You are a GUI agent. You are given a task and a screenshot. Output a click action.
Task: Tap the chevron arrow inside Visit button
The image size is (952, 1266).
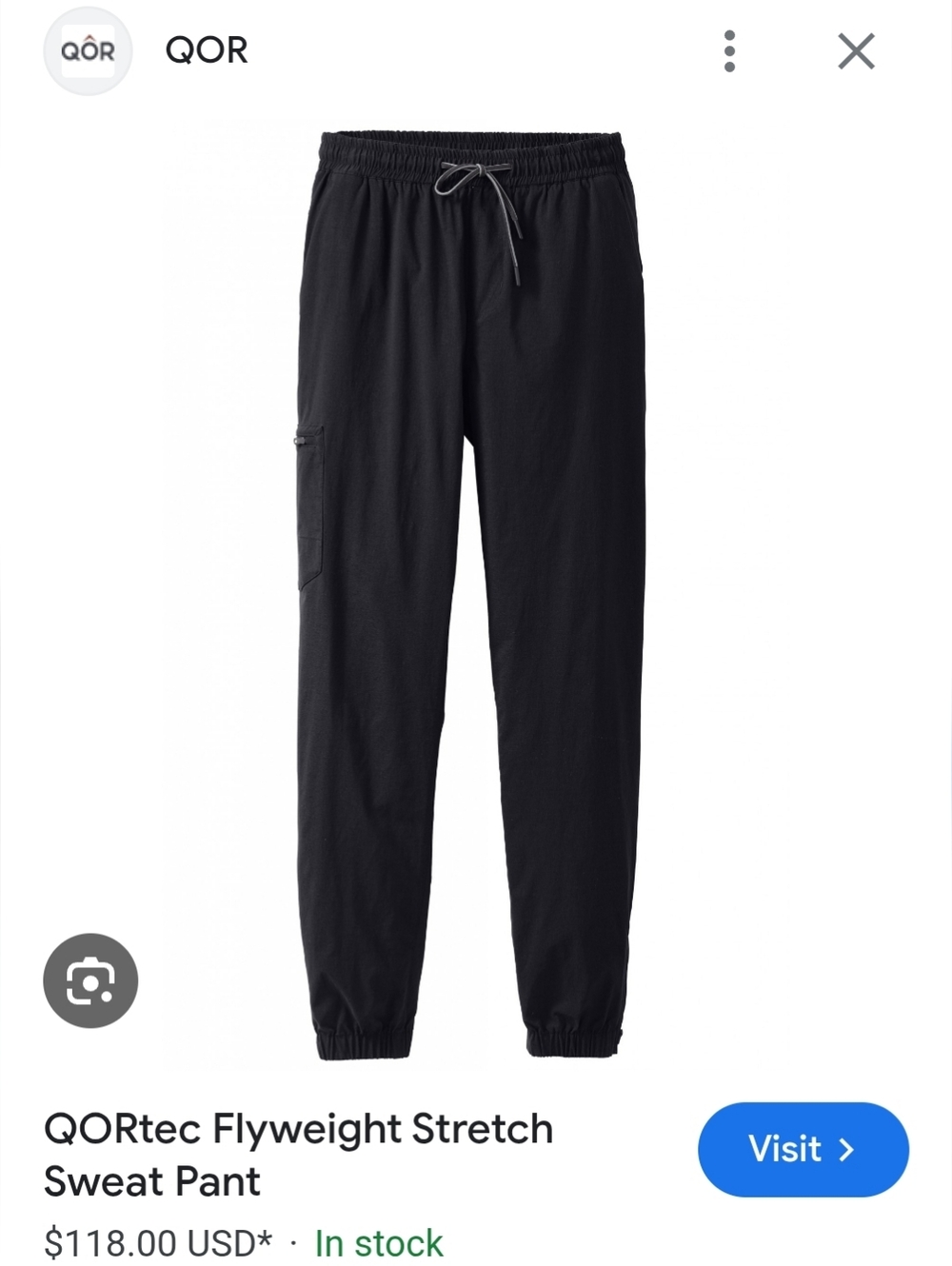(847, 1150)
